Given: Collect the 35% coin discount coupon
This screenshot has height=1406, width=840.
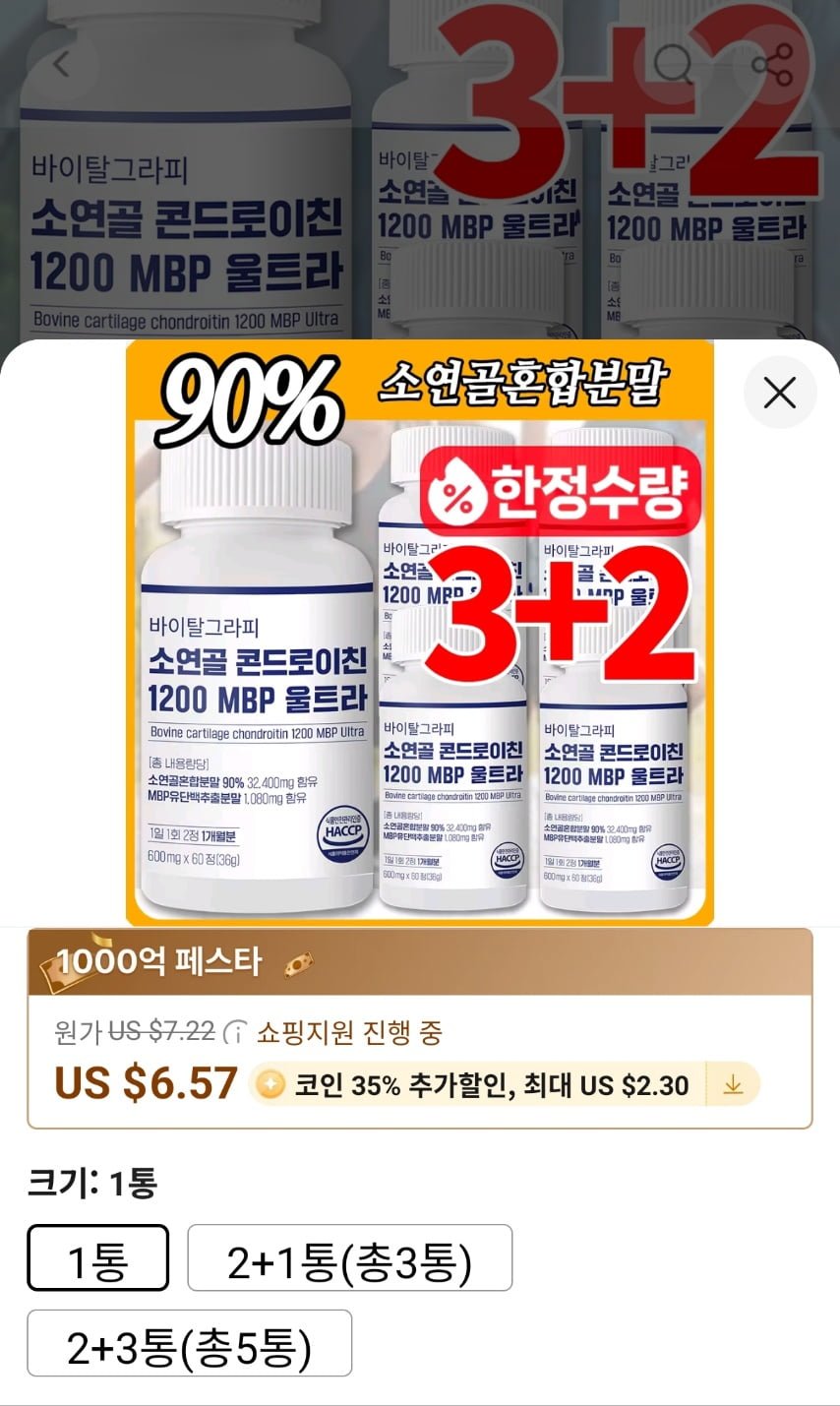Looking at the screenshot, I should coord(733,1085).
